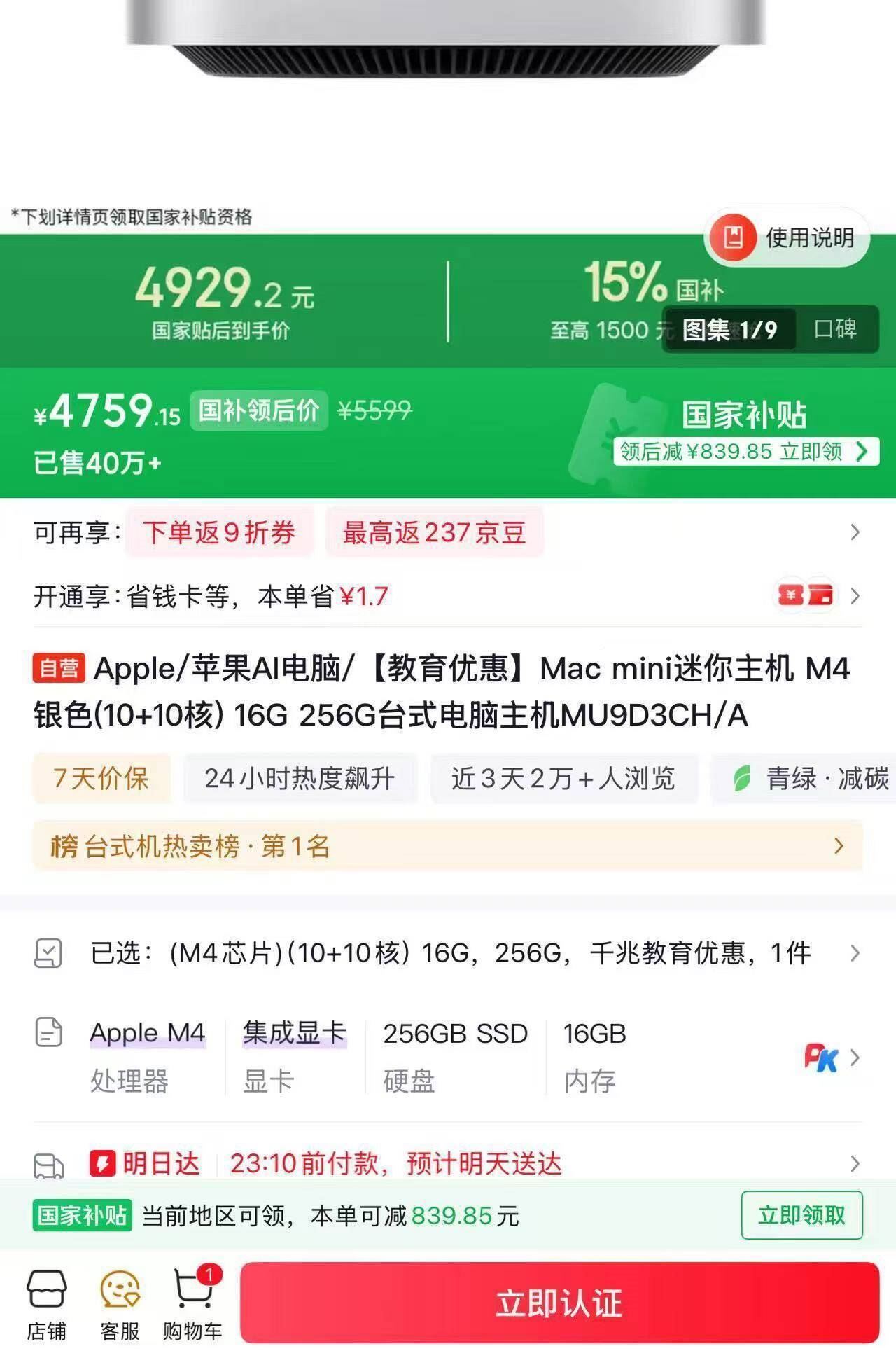Tap 立即领取 to claim the subsidy
Screen dimensions: 896x1365
(x=801, y=1215)
